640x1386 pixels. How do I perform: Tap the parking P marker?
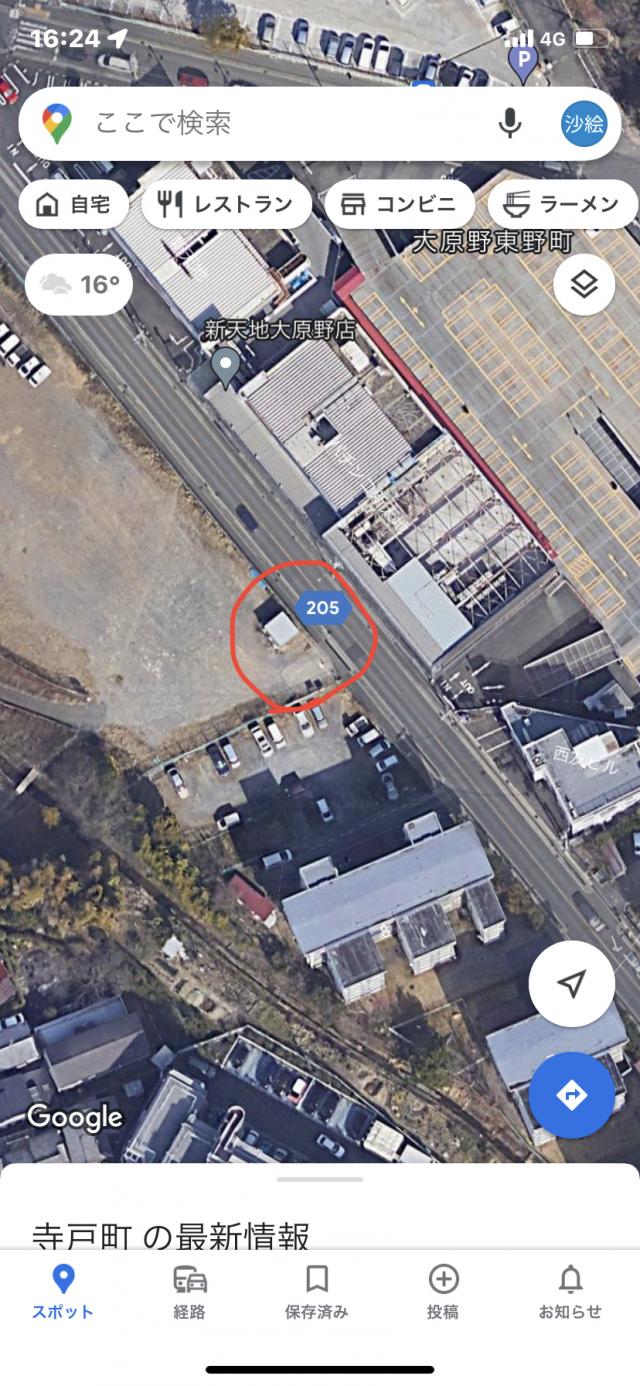point(522,62)
